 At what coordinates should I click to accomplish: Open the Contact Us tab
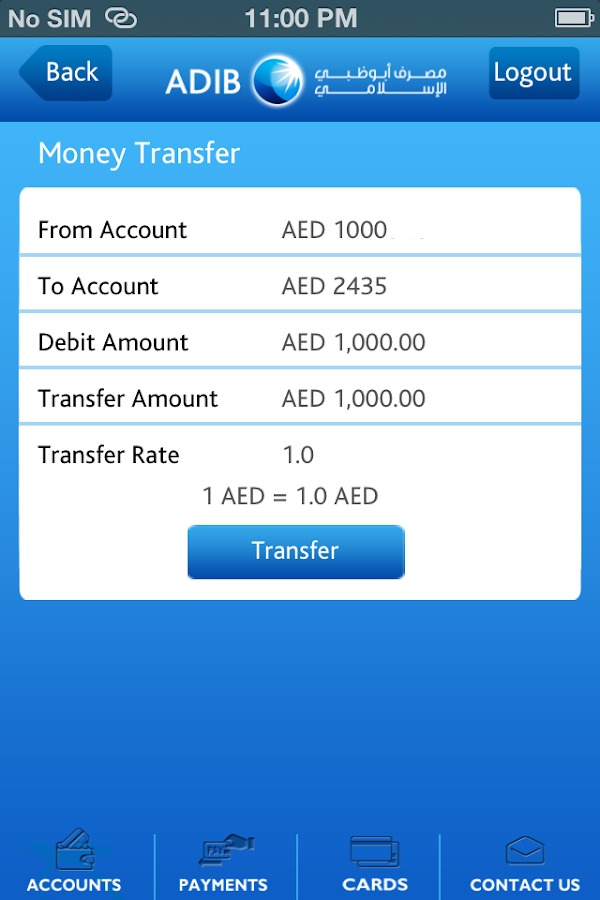524,863
